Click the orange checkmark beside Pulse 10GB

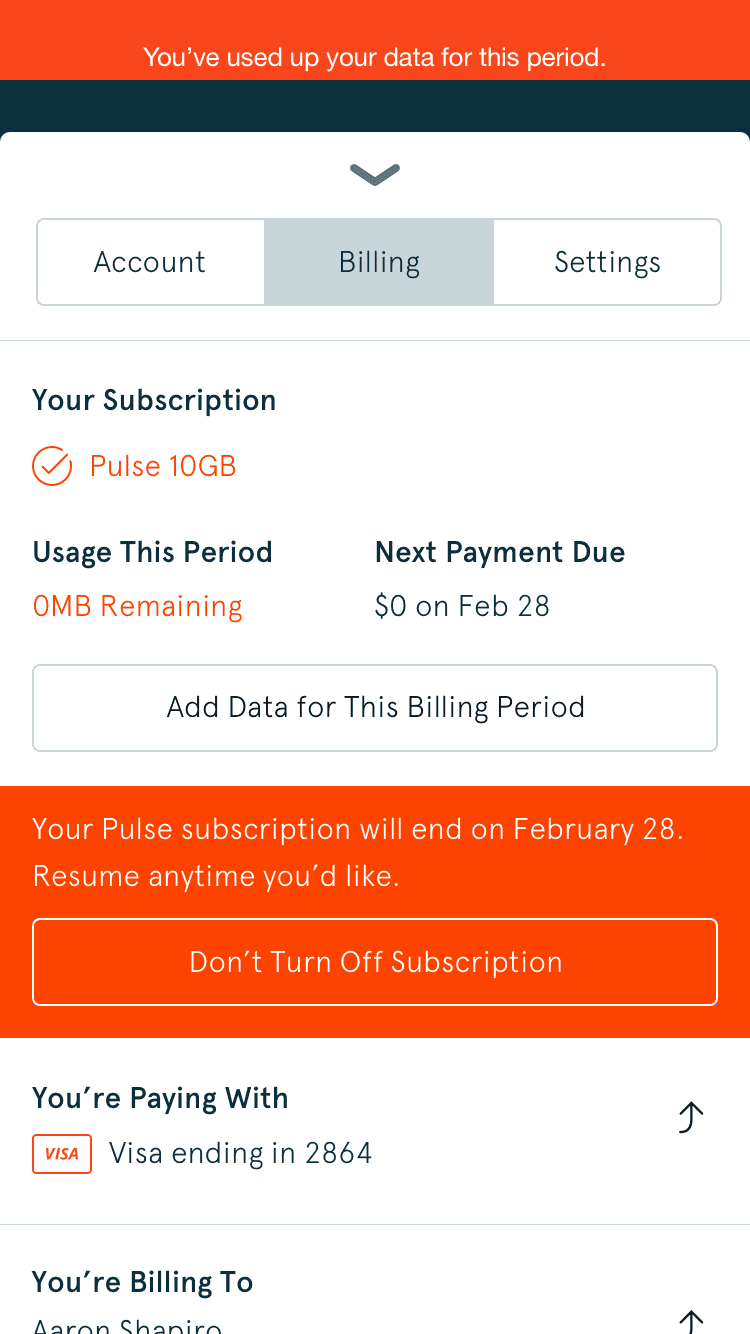click(51, 466)
